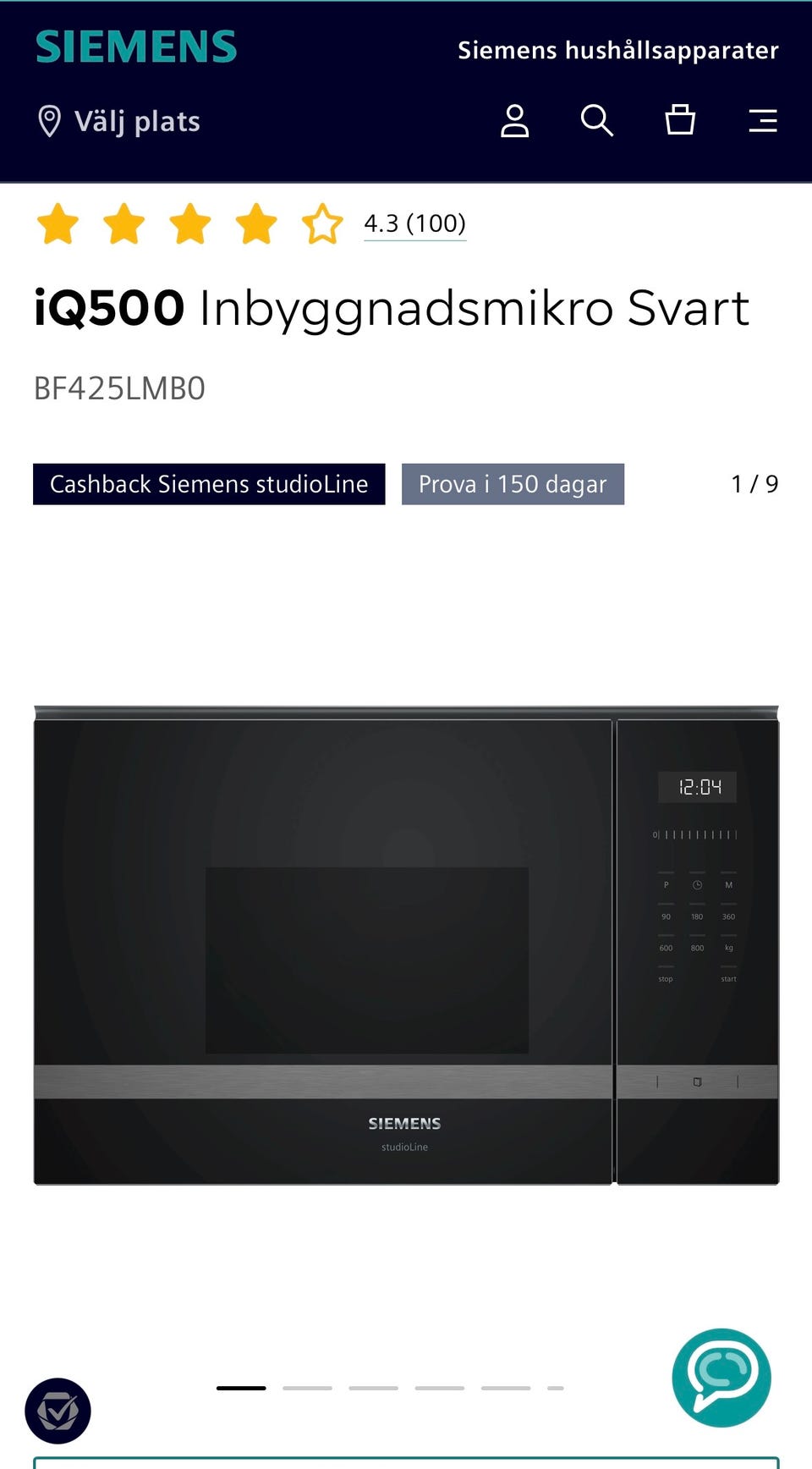Tap Välj plats location selector
The width and height of the screenshot is (812, 1469).
(119, 121)
